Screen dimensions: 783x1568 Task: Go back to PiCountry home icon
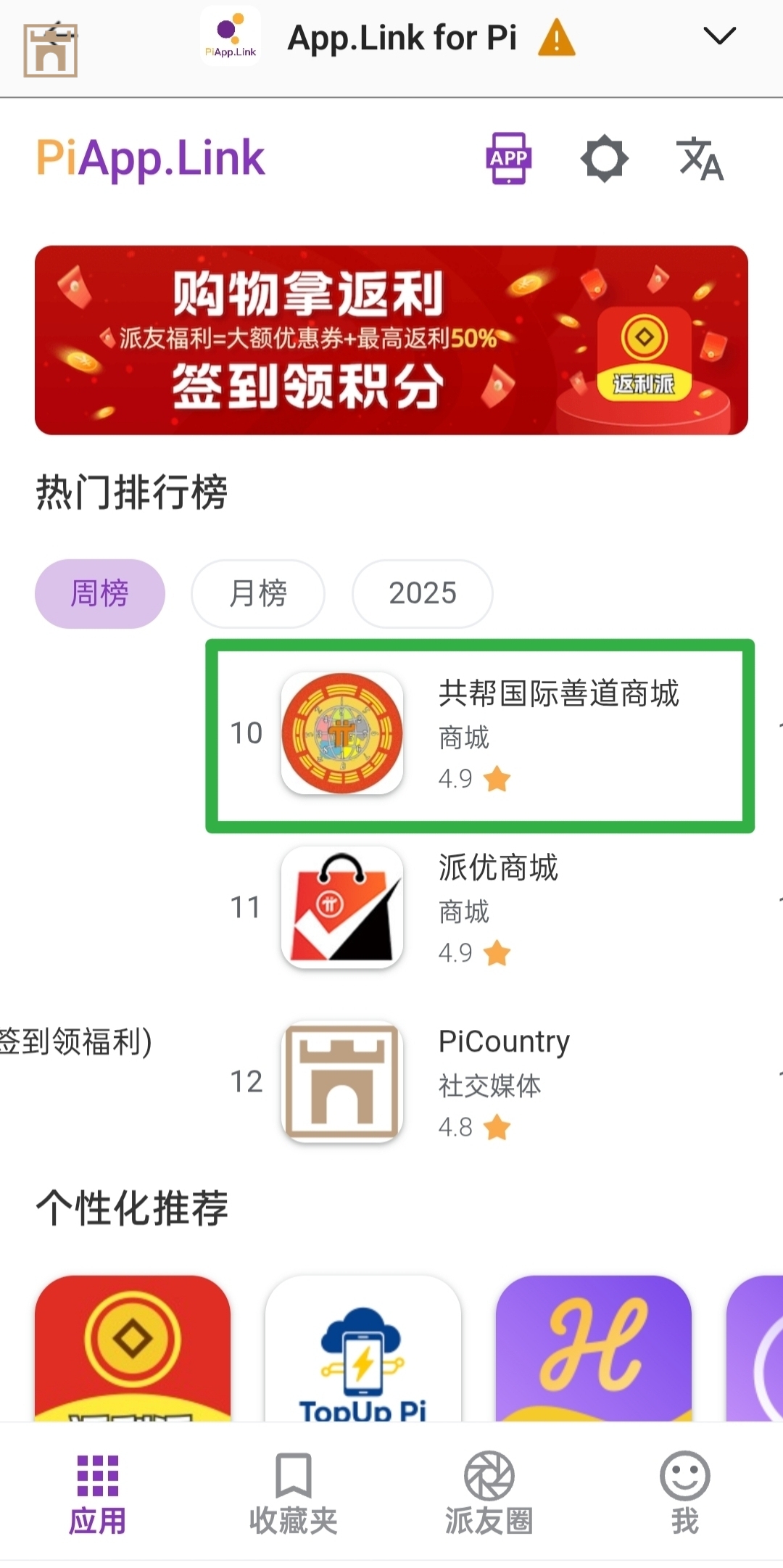click(50, 49)
